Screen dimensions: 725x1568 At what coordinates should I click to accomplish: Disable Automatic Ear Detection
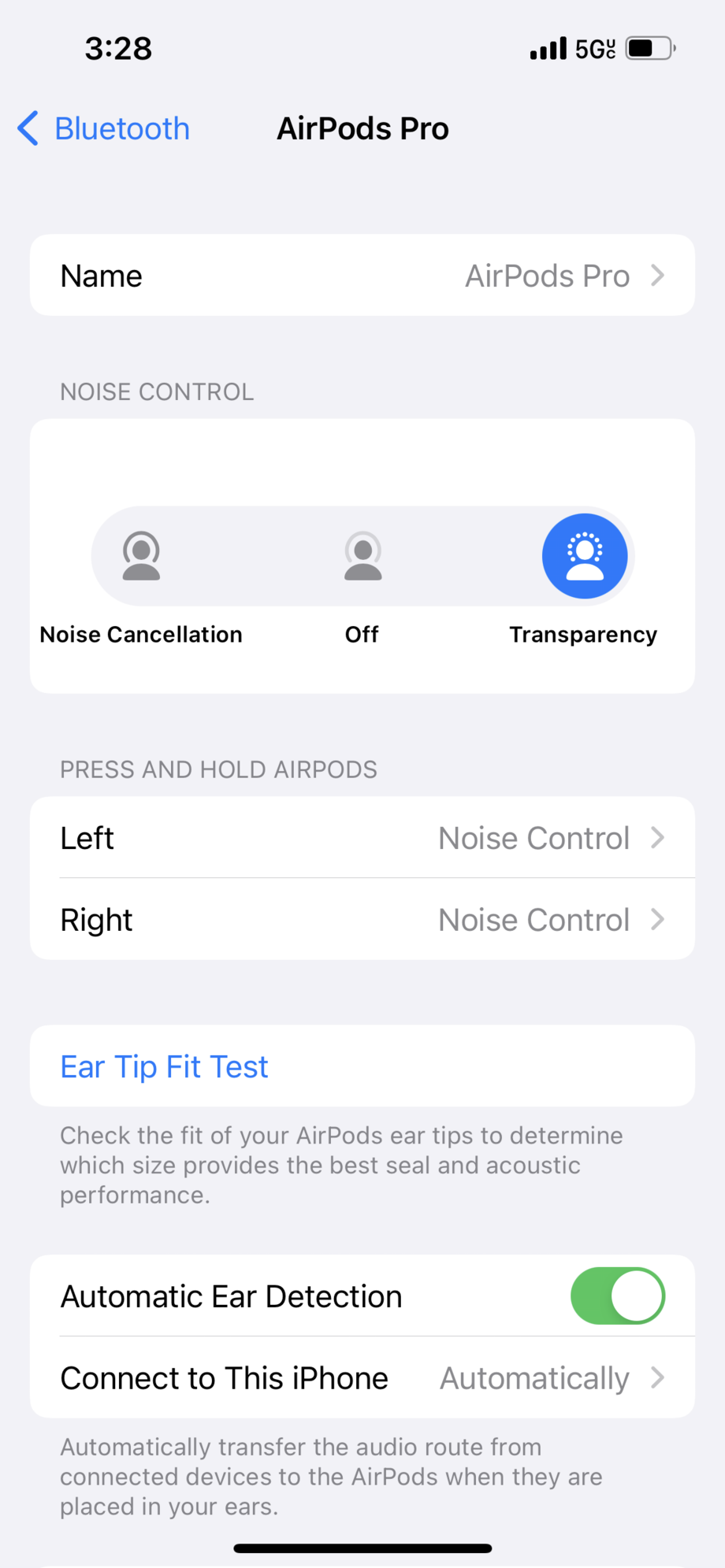[618, 1296]
